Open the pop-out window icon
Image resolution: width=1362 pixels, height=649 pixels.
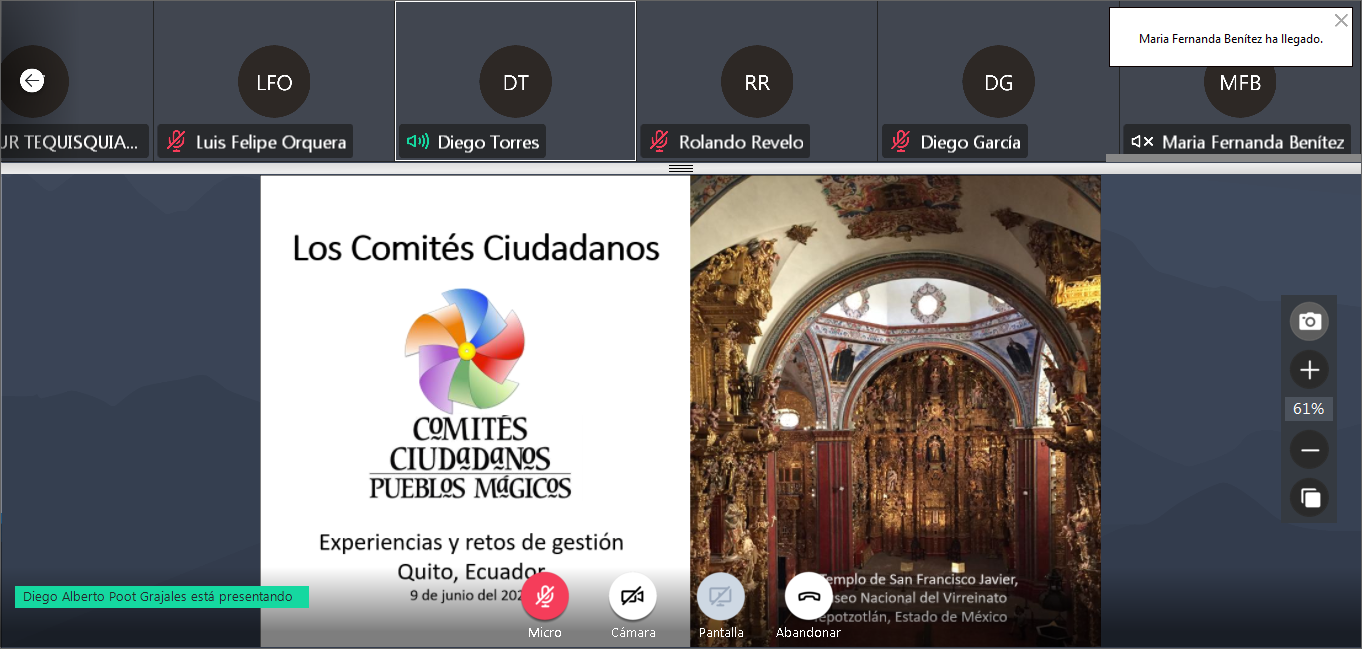point(1309,497)
